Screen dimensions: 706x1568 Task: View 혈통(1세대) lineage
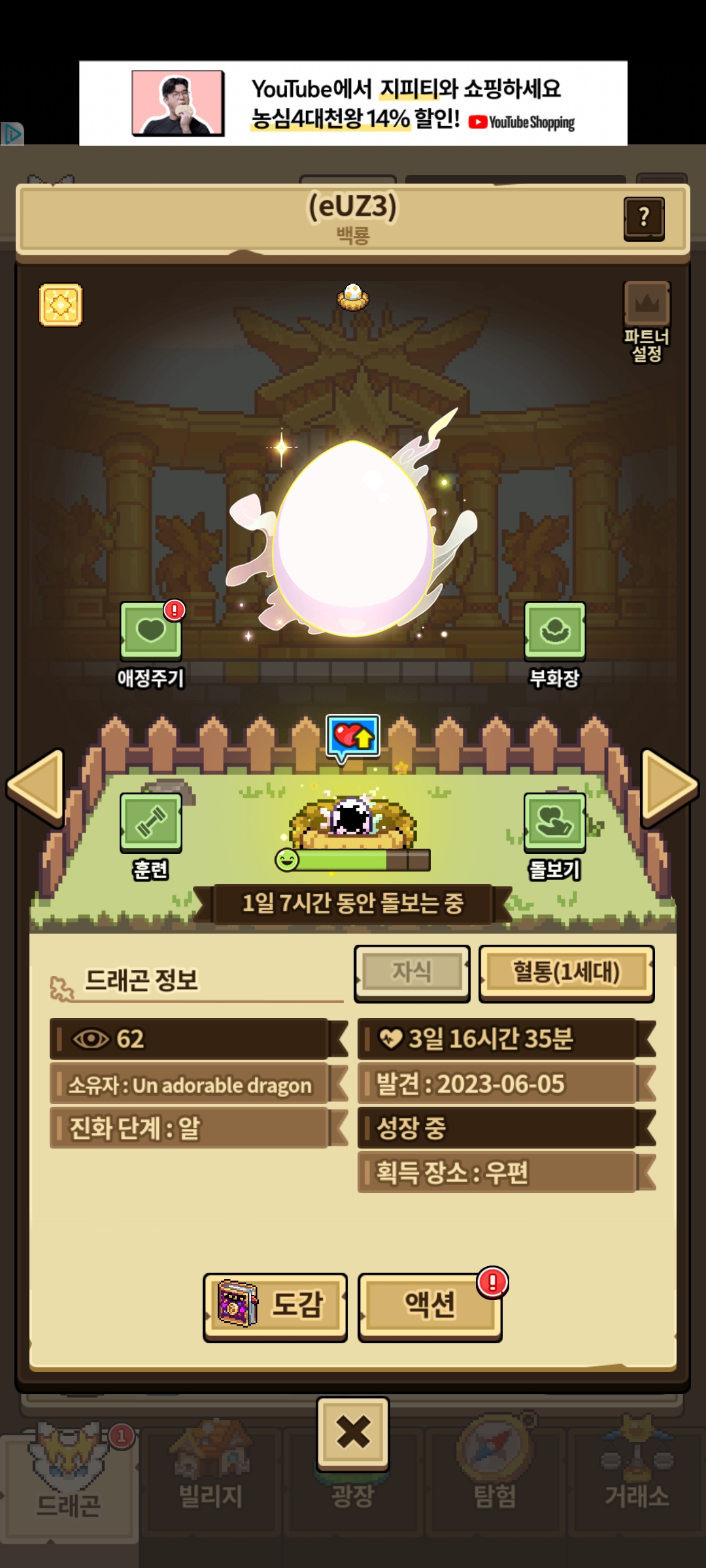click(566, 972)
